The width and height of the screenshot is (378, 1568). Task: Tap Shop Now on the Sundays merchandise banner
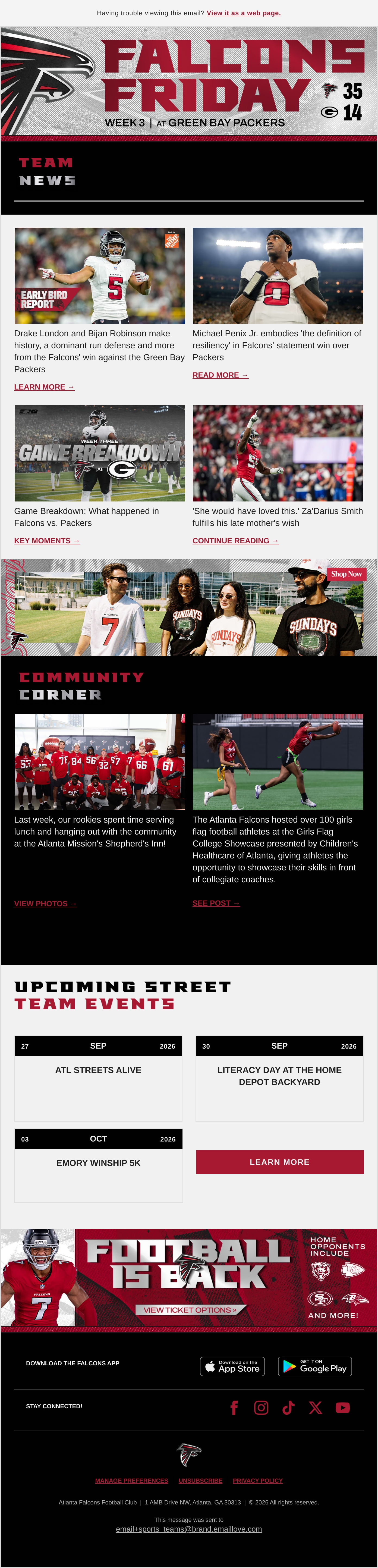(346, 574)
